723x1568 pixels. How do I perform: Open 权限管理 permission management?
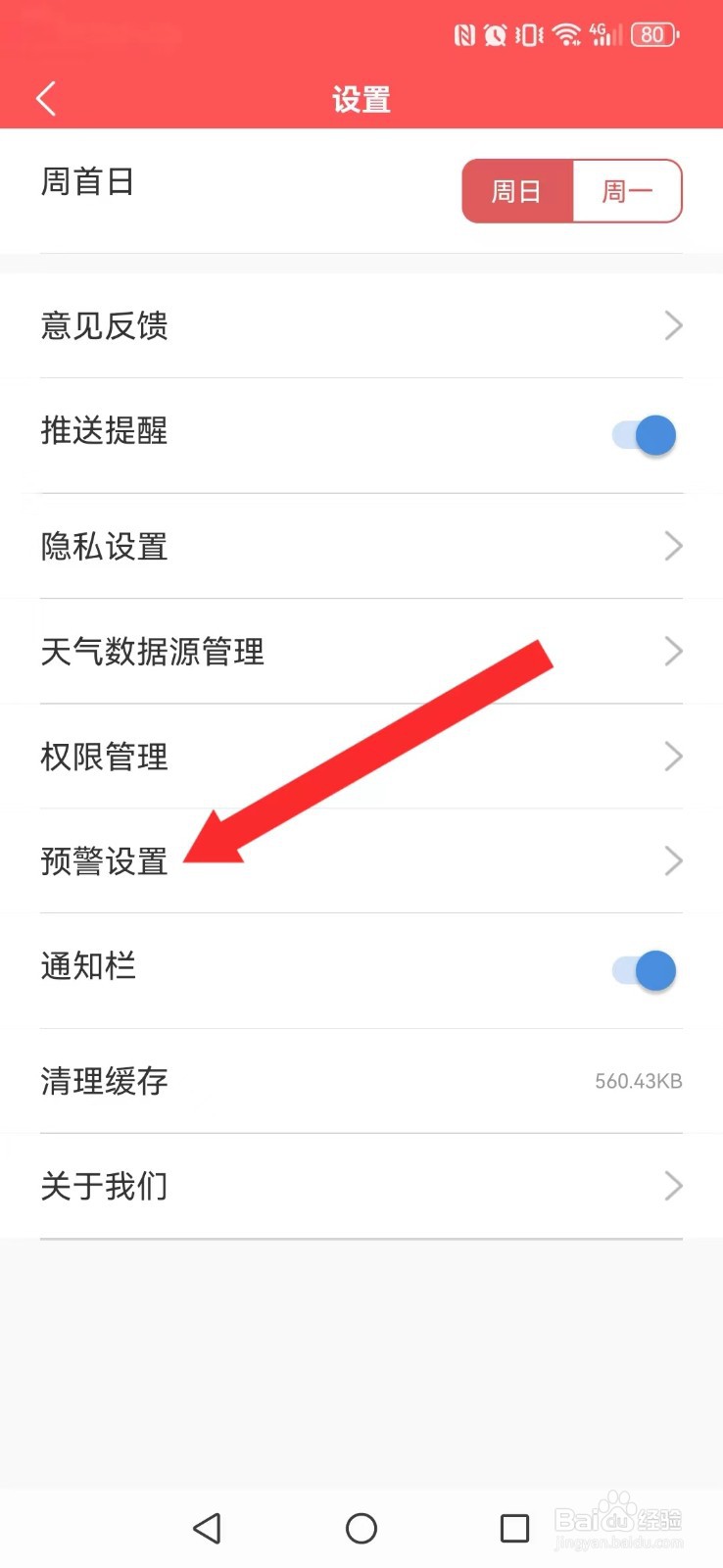point(361,756)
